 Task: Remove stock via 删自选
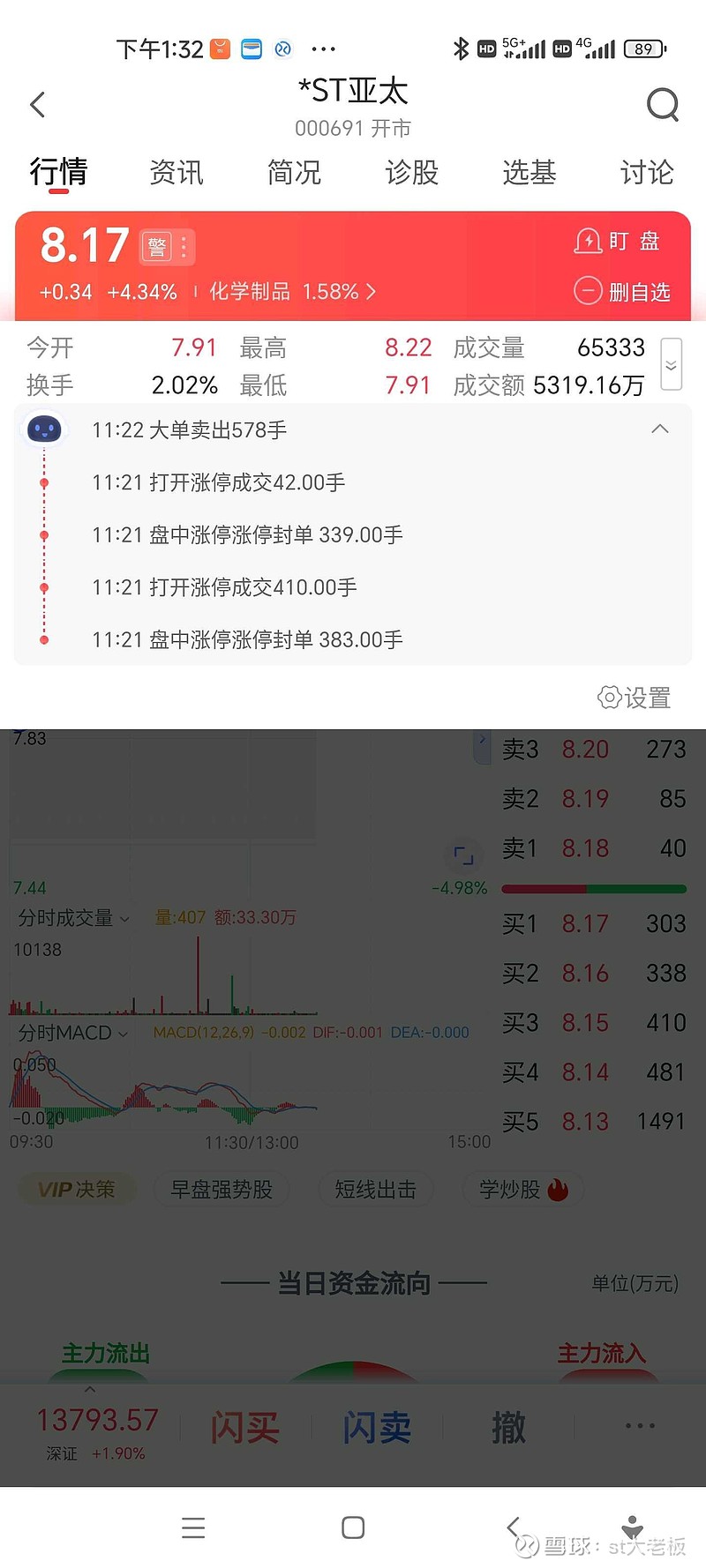click(x=622, y=291)
